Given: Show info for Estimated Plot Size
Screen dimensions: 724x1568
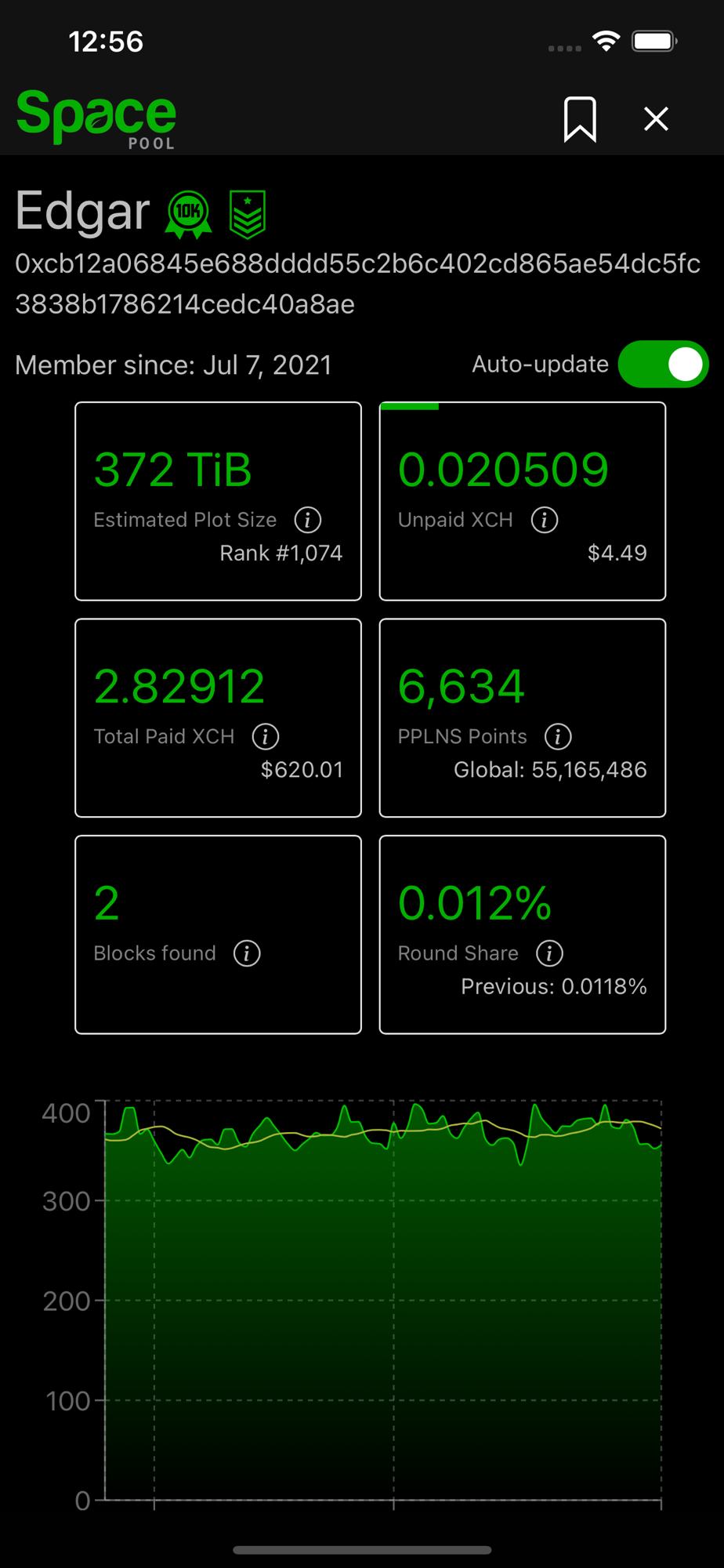Looking at the screenshot, I should pos(308,520).
